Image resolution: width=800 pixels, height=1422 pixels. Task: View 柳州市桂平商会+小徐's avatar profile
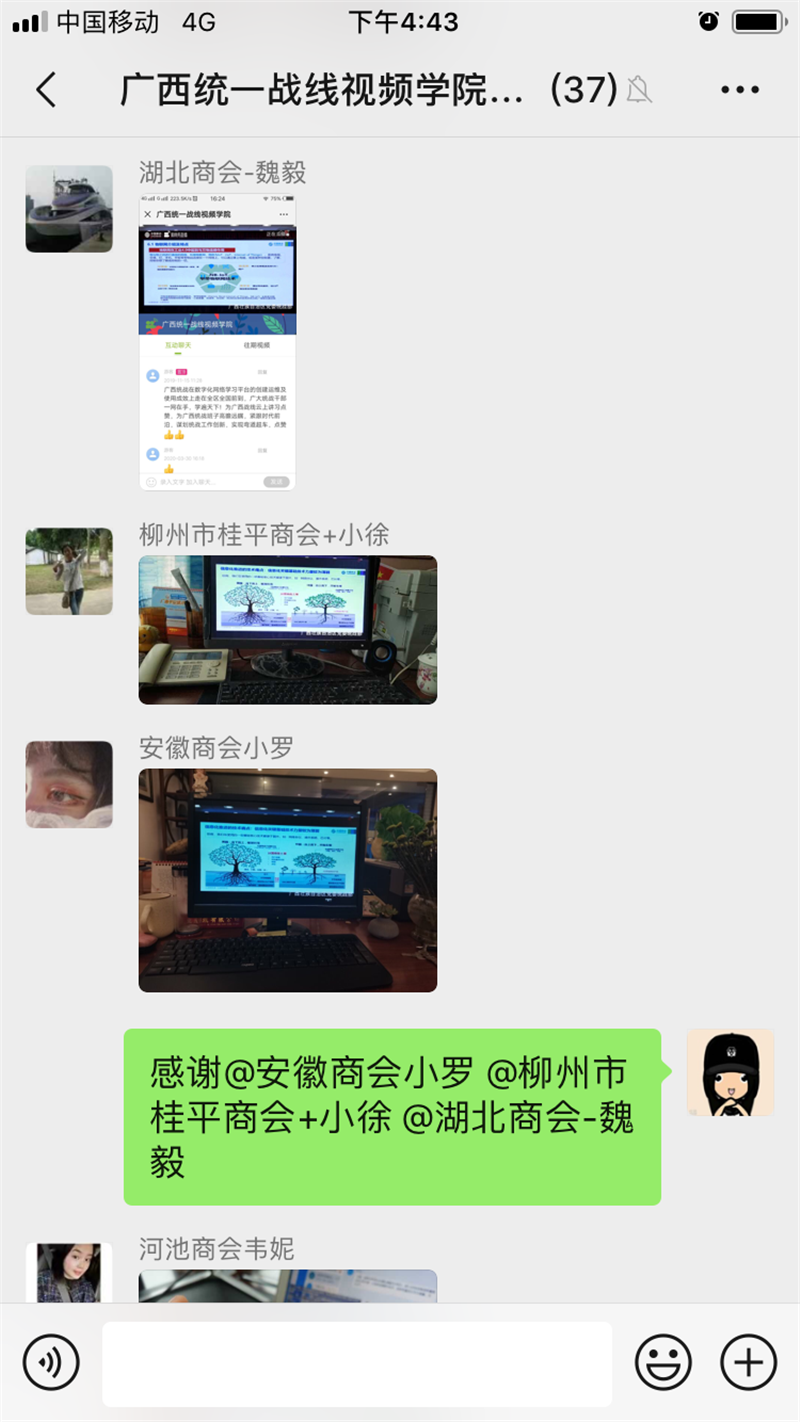(x=69, y=571)
